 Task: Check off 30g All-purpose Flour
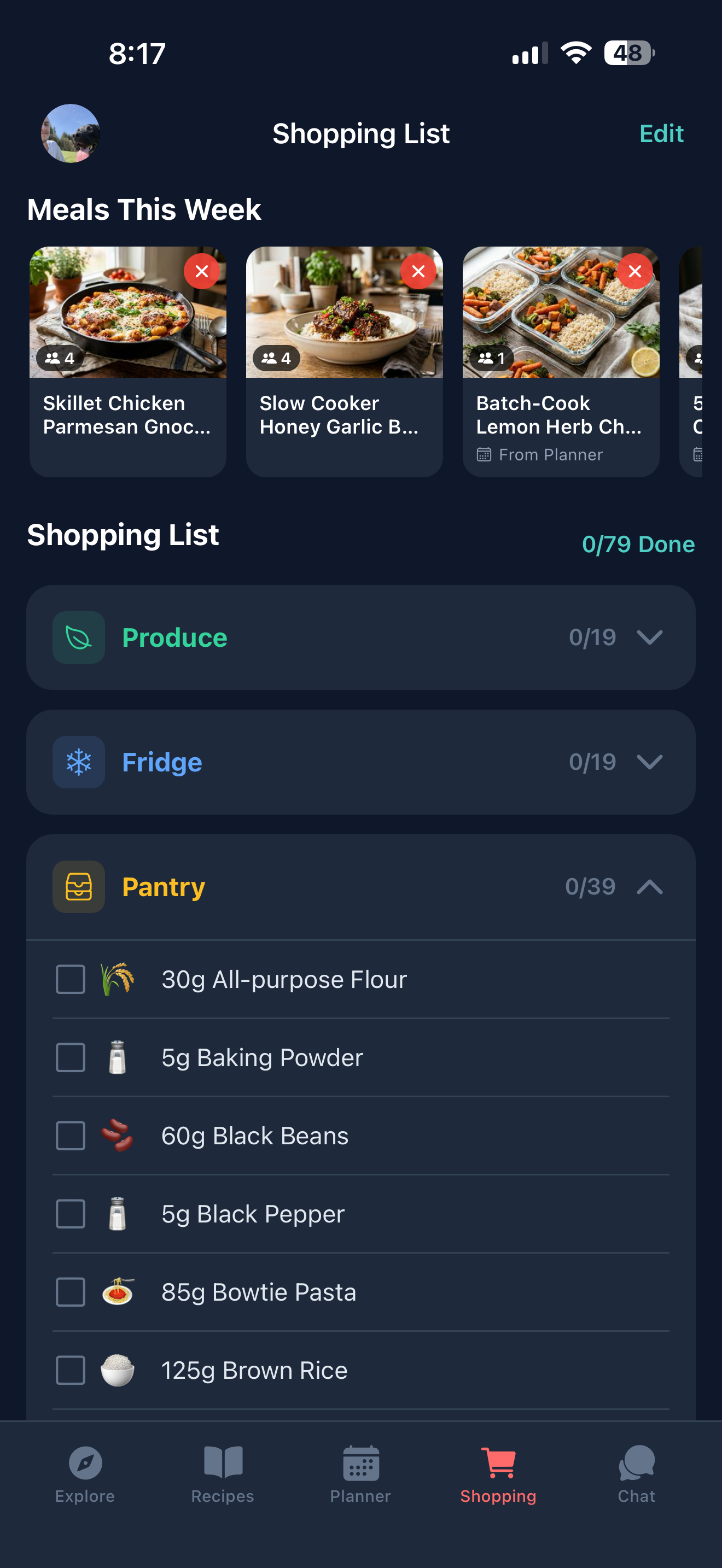tap(71, 979)
